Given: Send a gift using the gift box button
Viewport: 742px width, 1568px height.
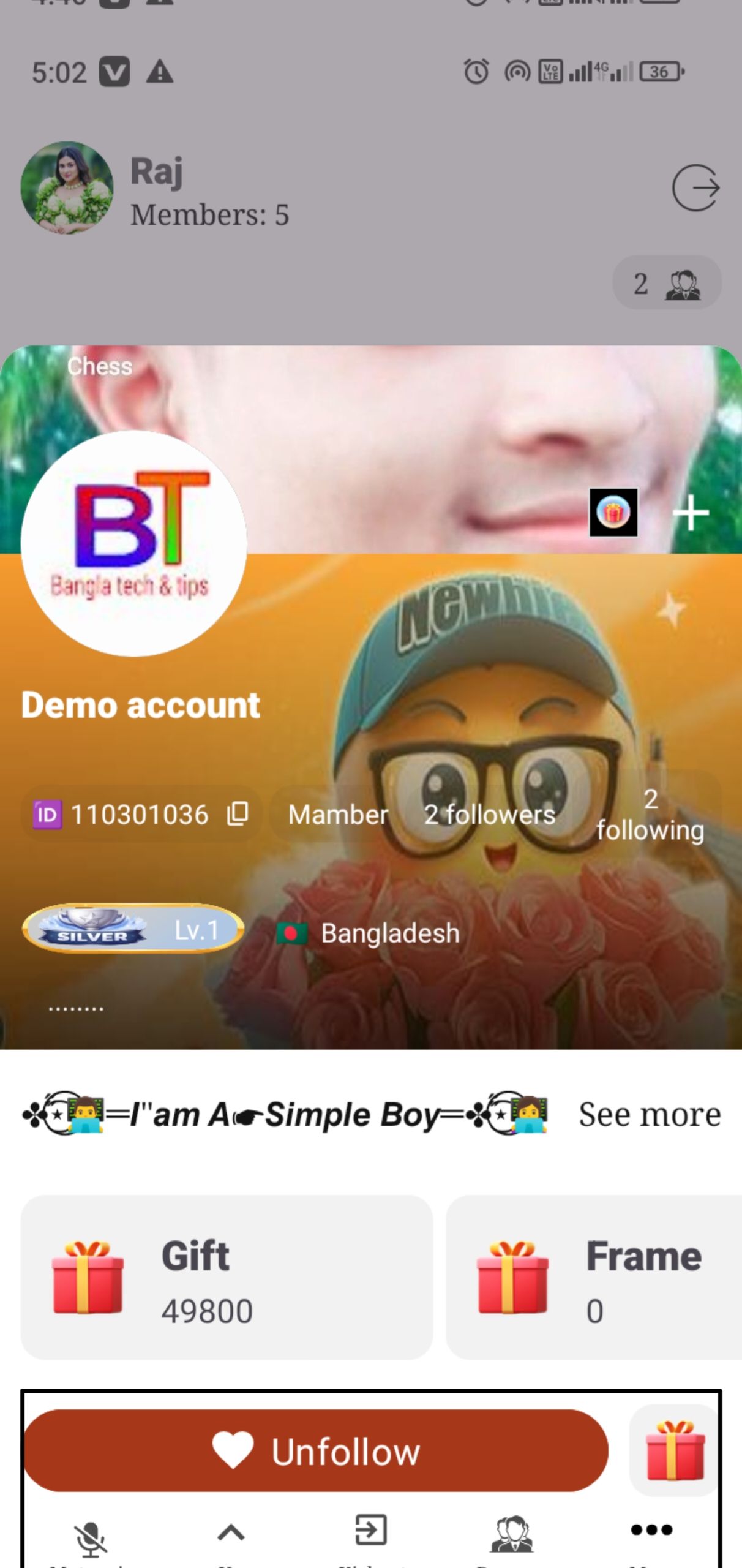Looking at the screenshot, I should pyautogui.click(x=674, y=1450).
